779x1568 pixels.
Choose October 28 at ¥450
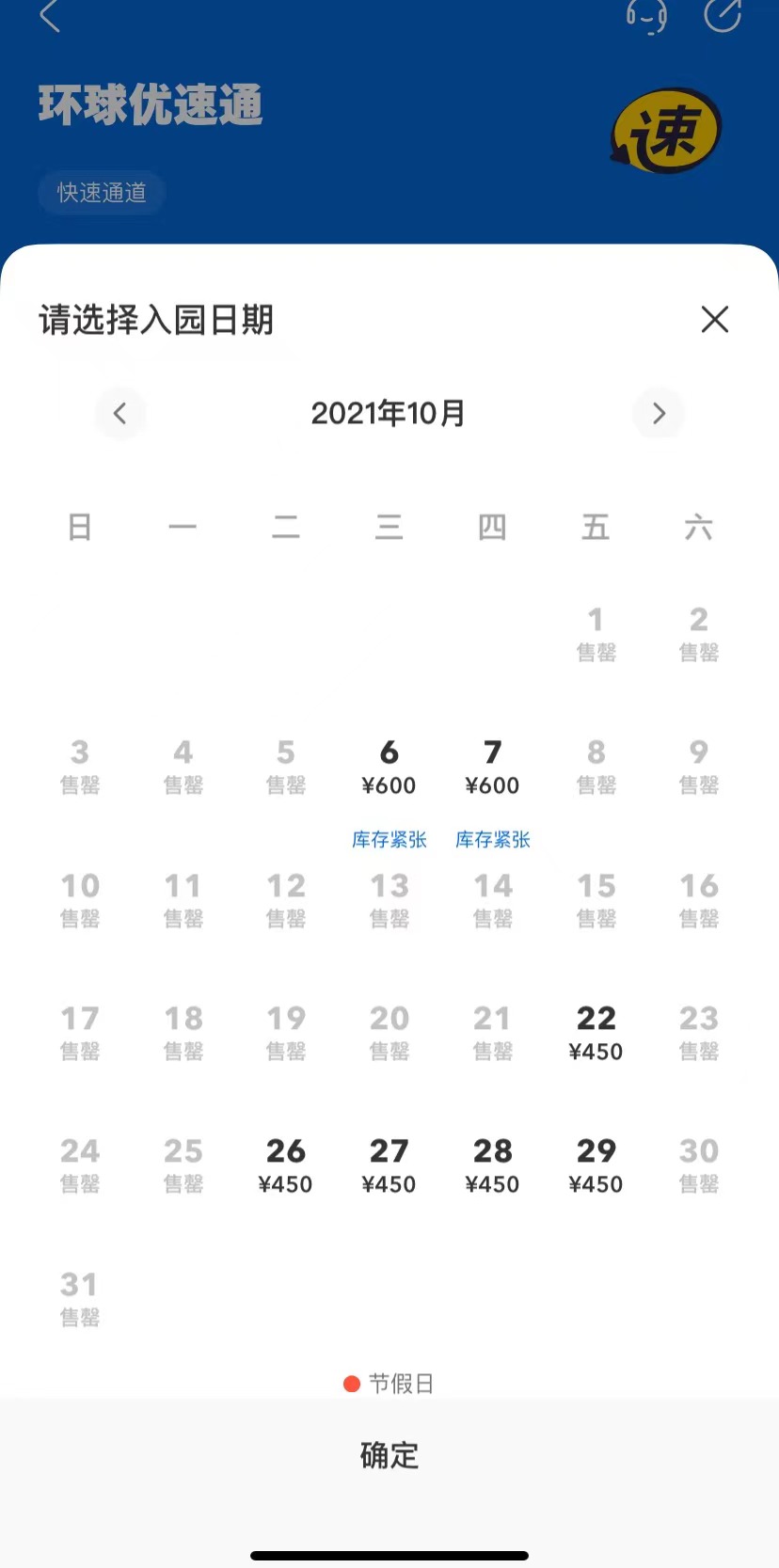pyautogui.click(x=492, y=1166)
